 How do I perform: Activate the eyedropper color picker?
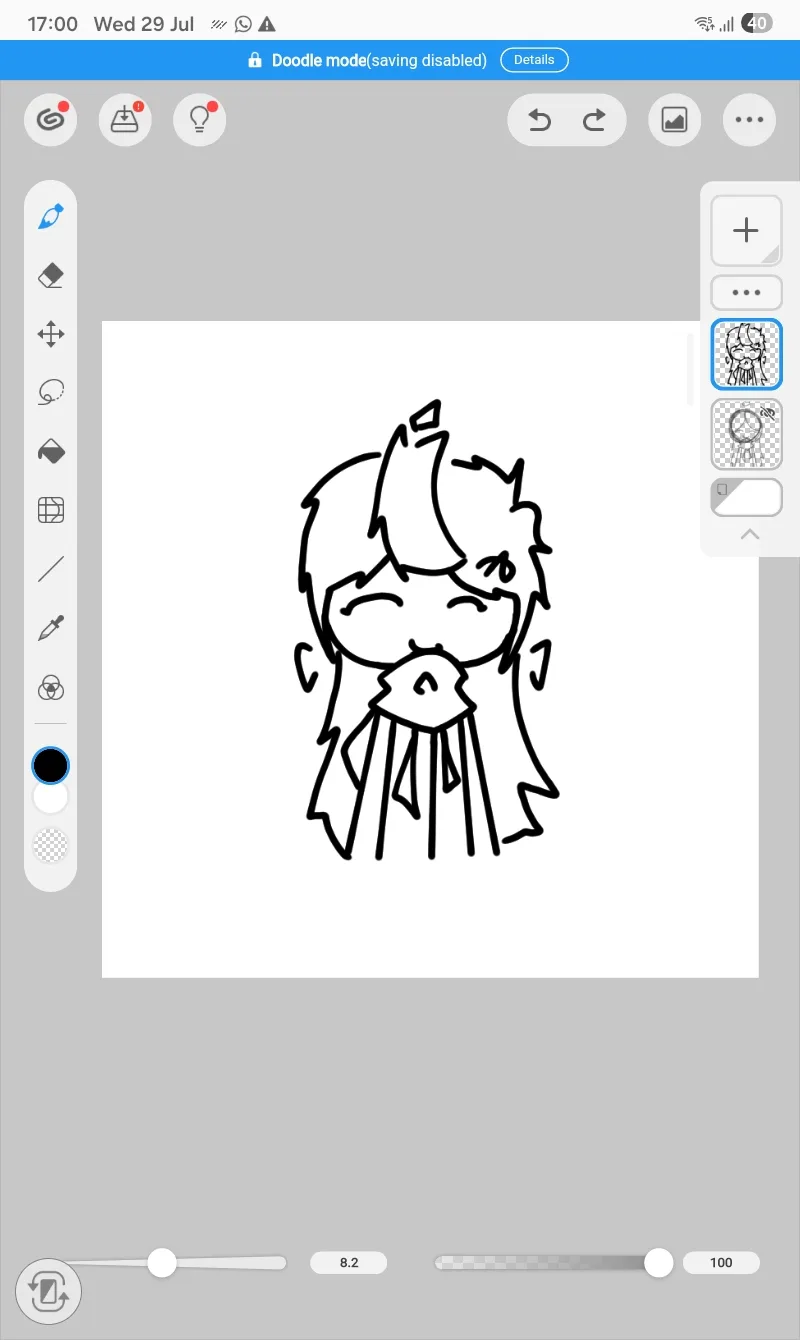pos(51,629)
